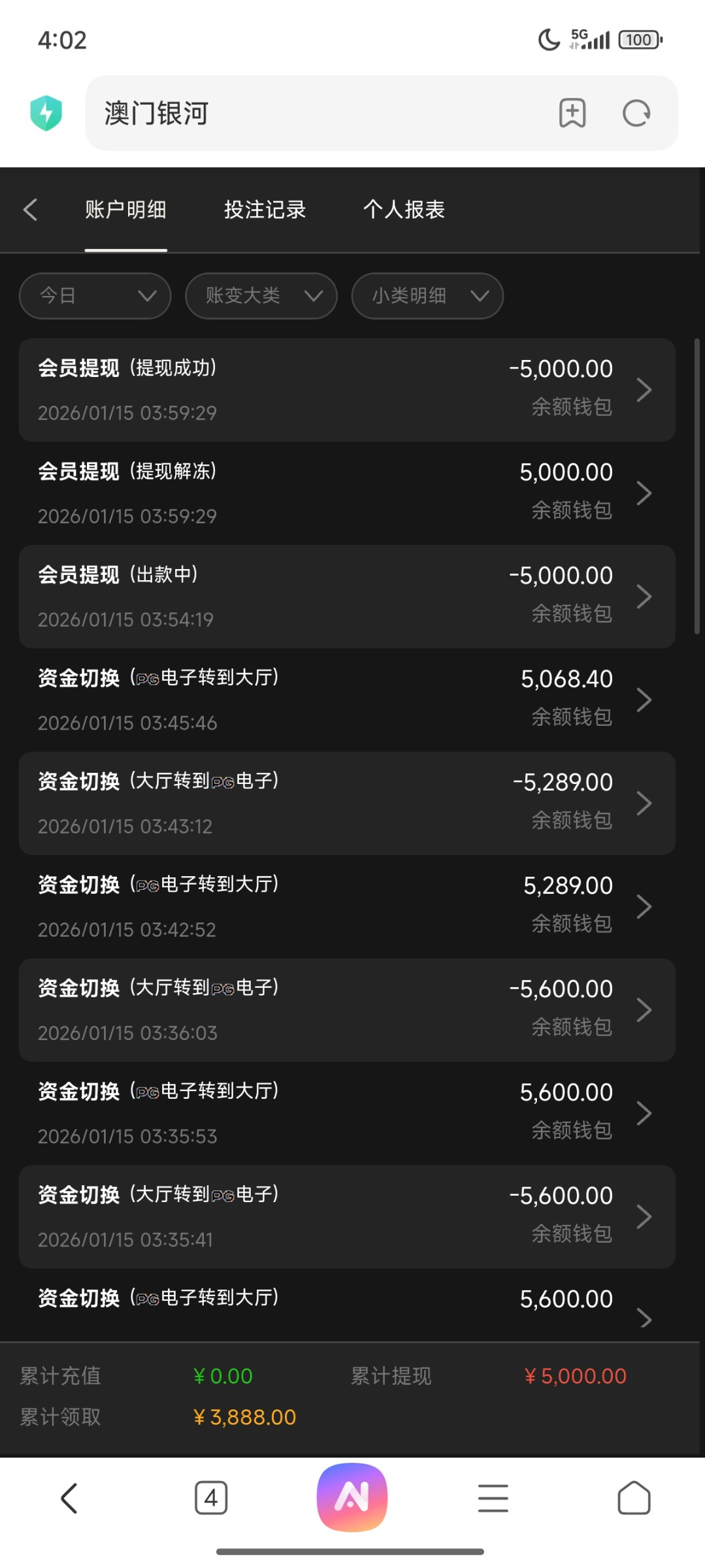This screenshot has height=1568, width=705.
Task: Expand the 今日 date dropdown
Action: [95, 296]
